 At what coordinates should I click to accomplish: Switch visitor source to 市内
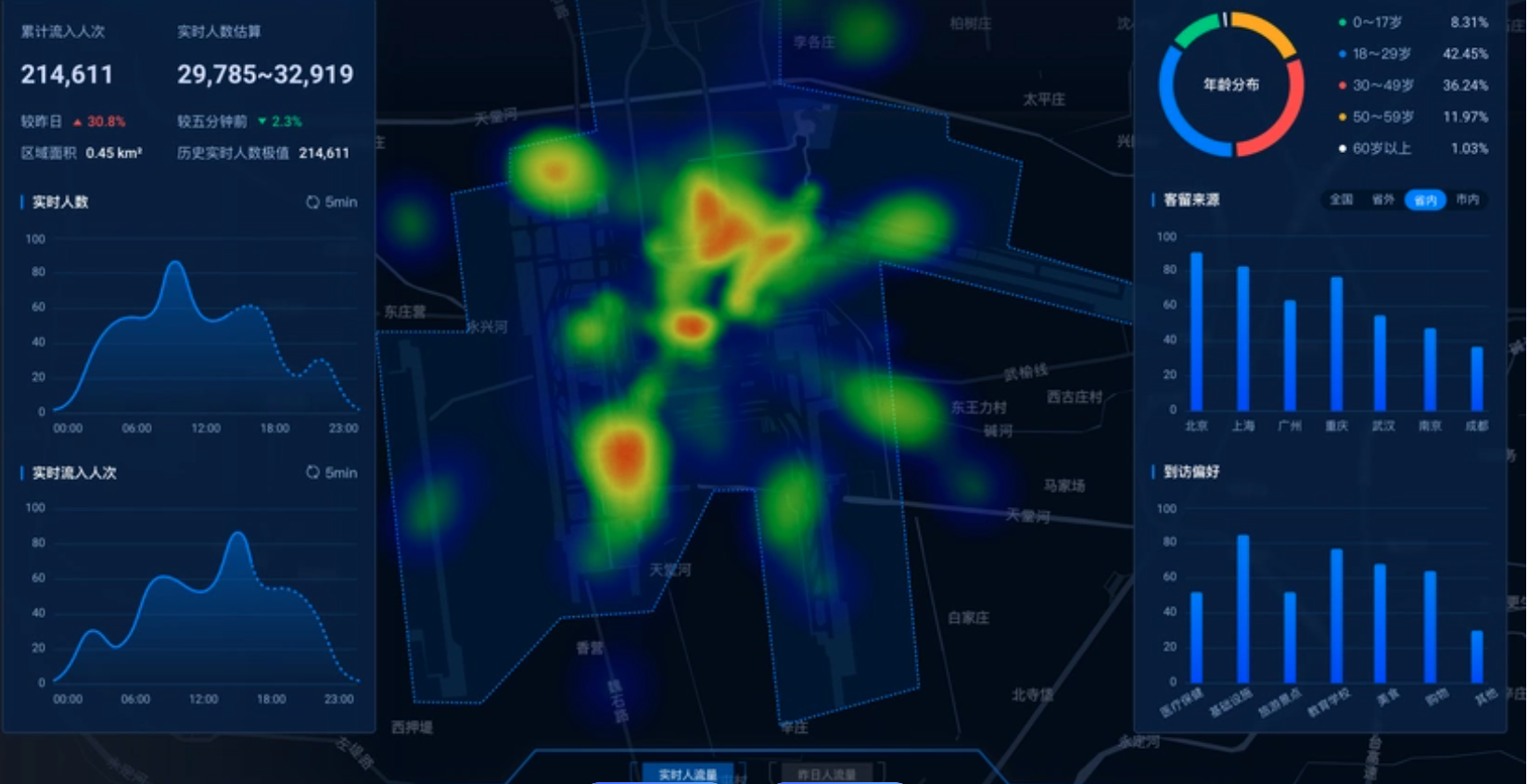click(1467, 199)
